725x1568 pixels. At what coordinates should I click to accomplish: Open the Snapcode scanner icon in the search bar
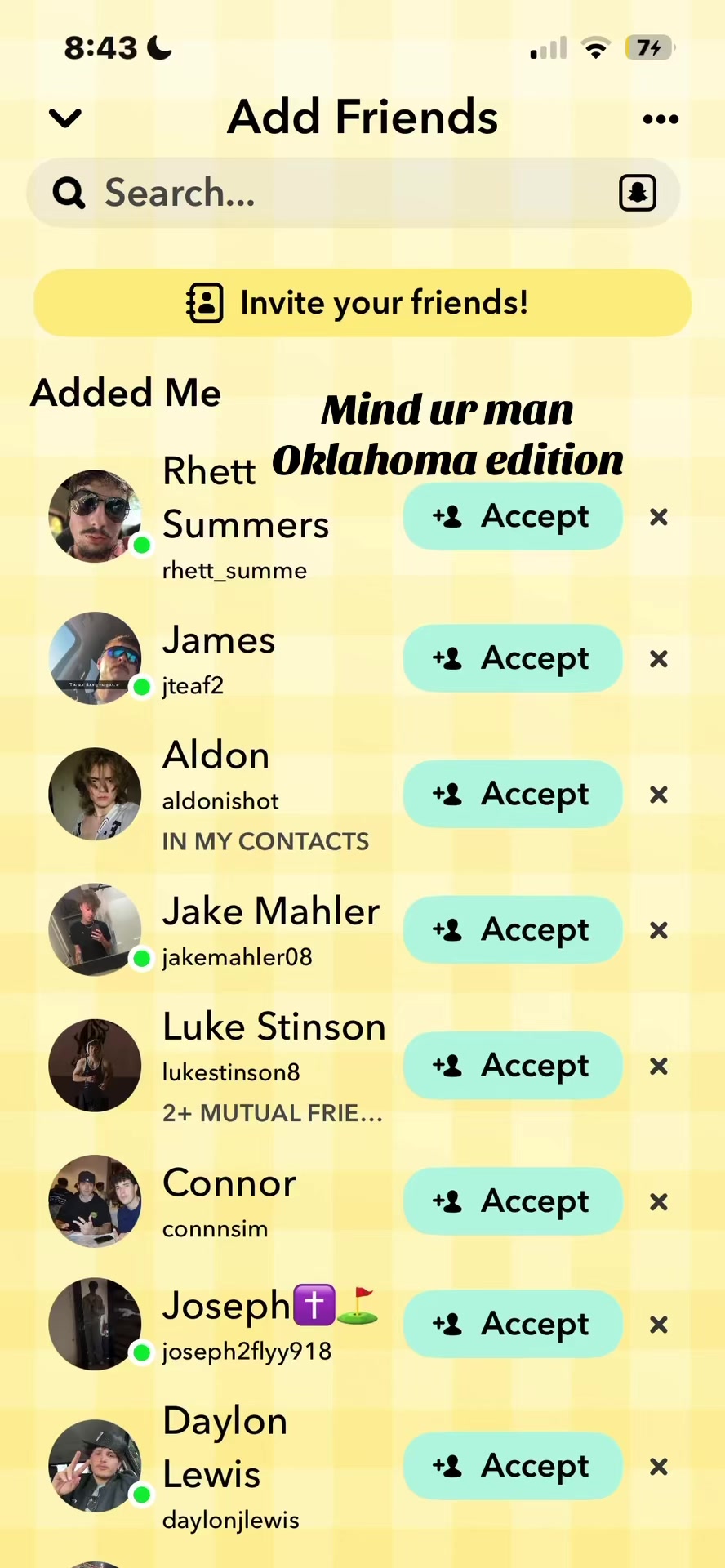coord(637,193)
